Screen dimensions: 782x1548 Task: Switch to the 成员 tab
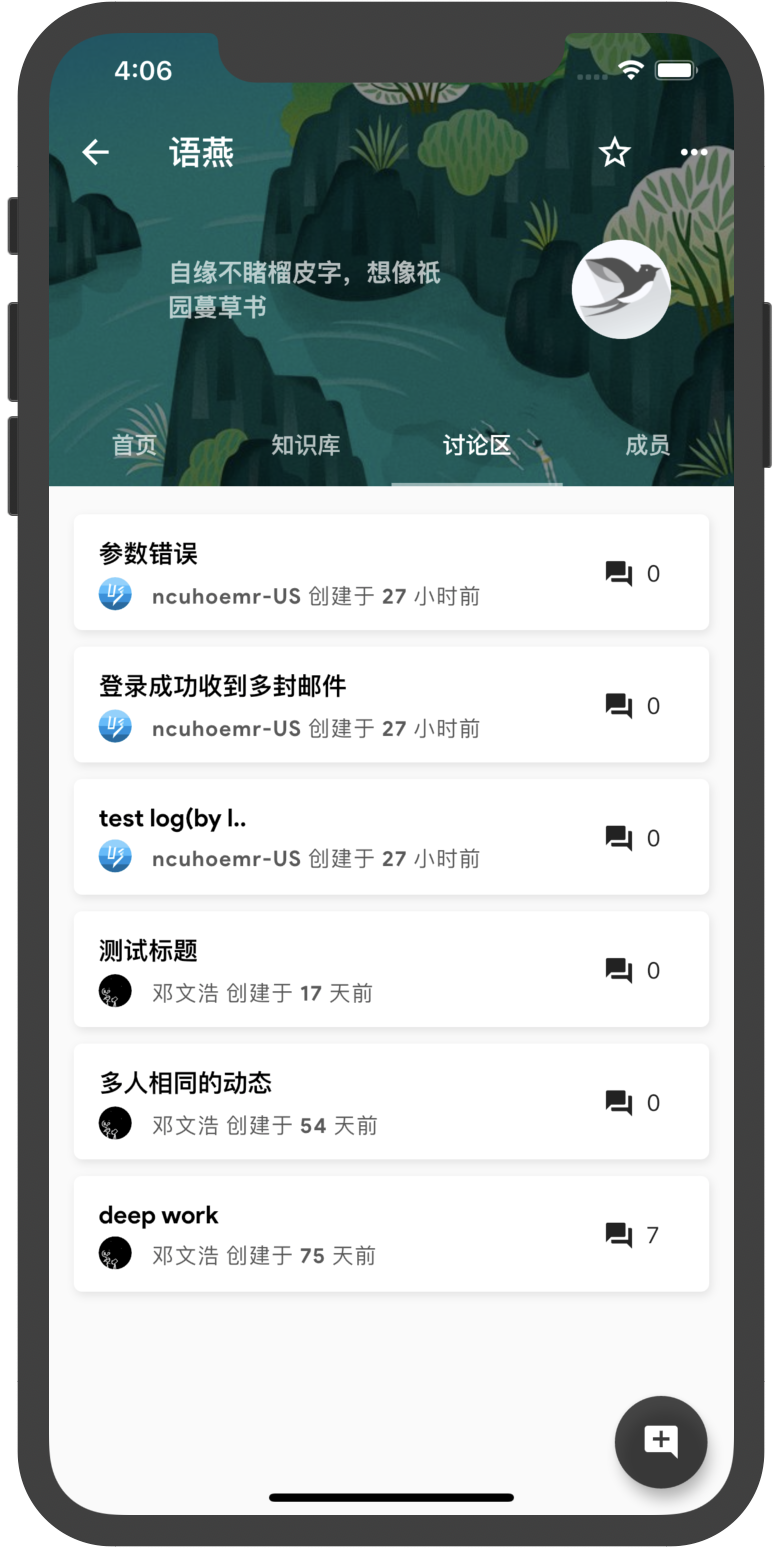[647, 445]
